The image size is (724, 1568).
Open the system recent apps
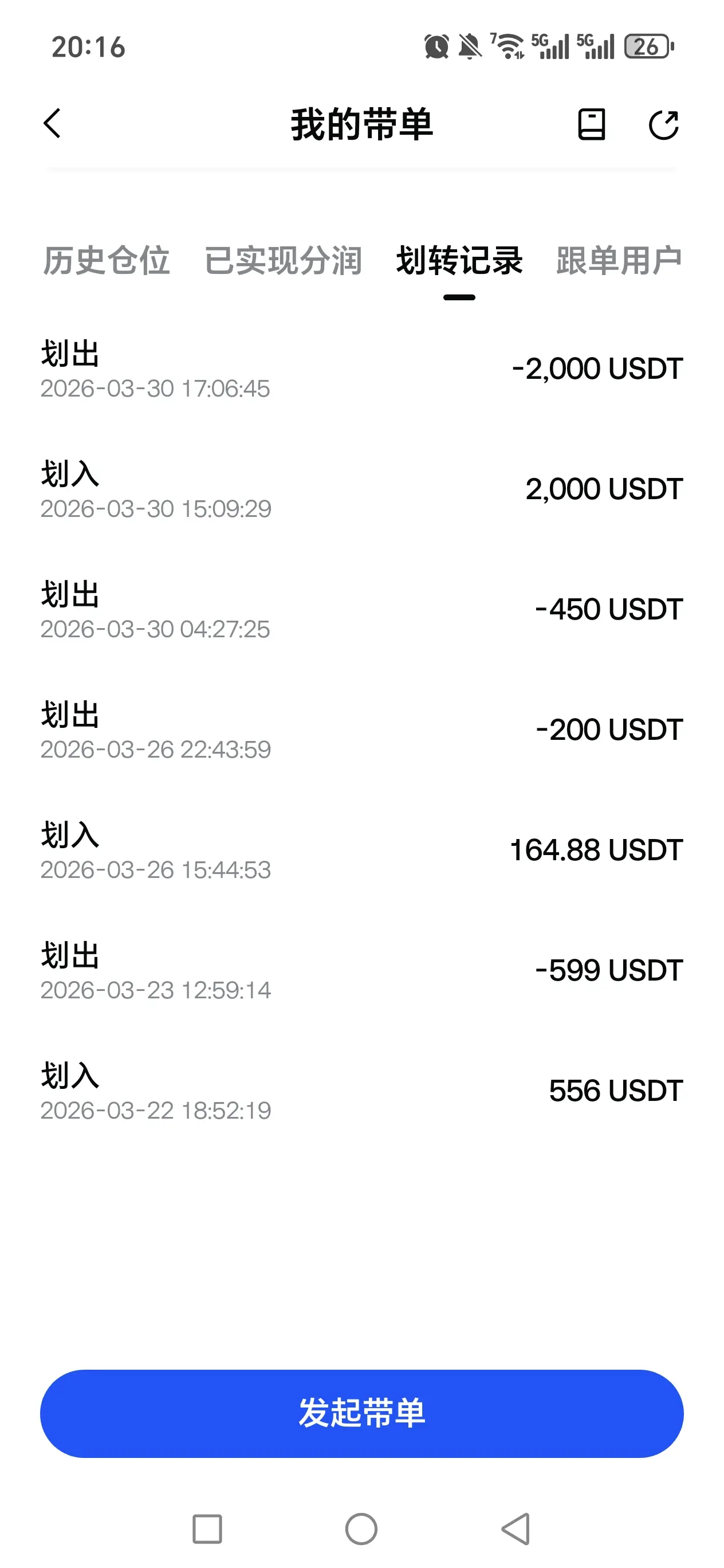[207, 1528]
